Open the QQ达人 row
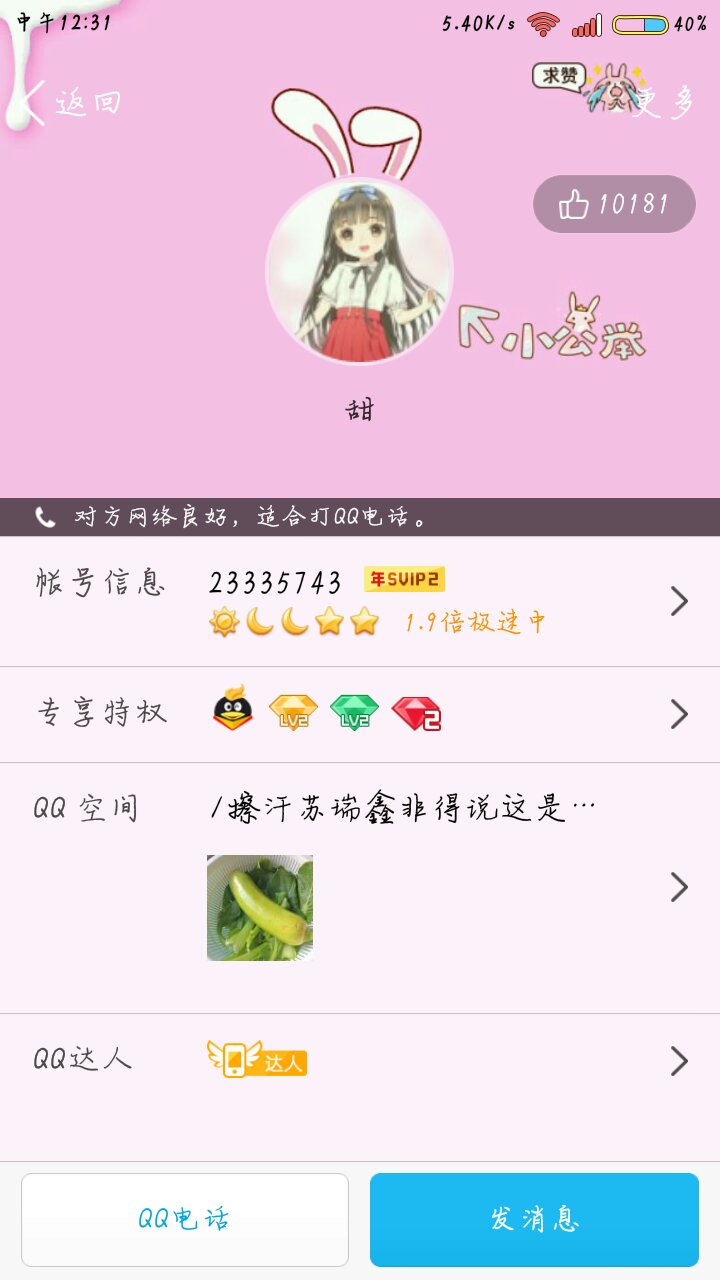Viewport: 720px width, 1280px height. (x=360, y=1060)
